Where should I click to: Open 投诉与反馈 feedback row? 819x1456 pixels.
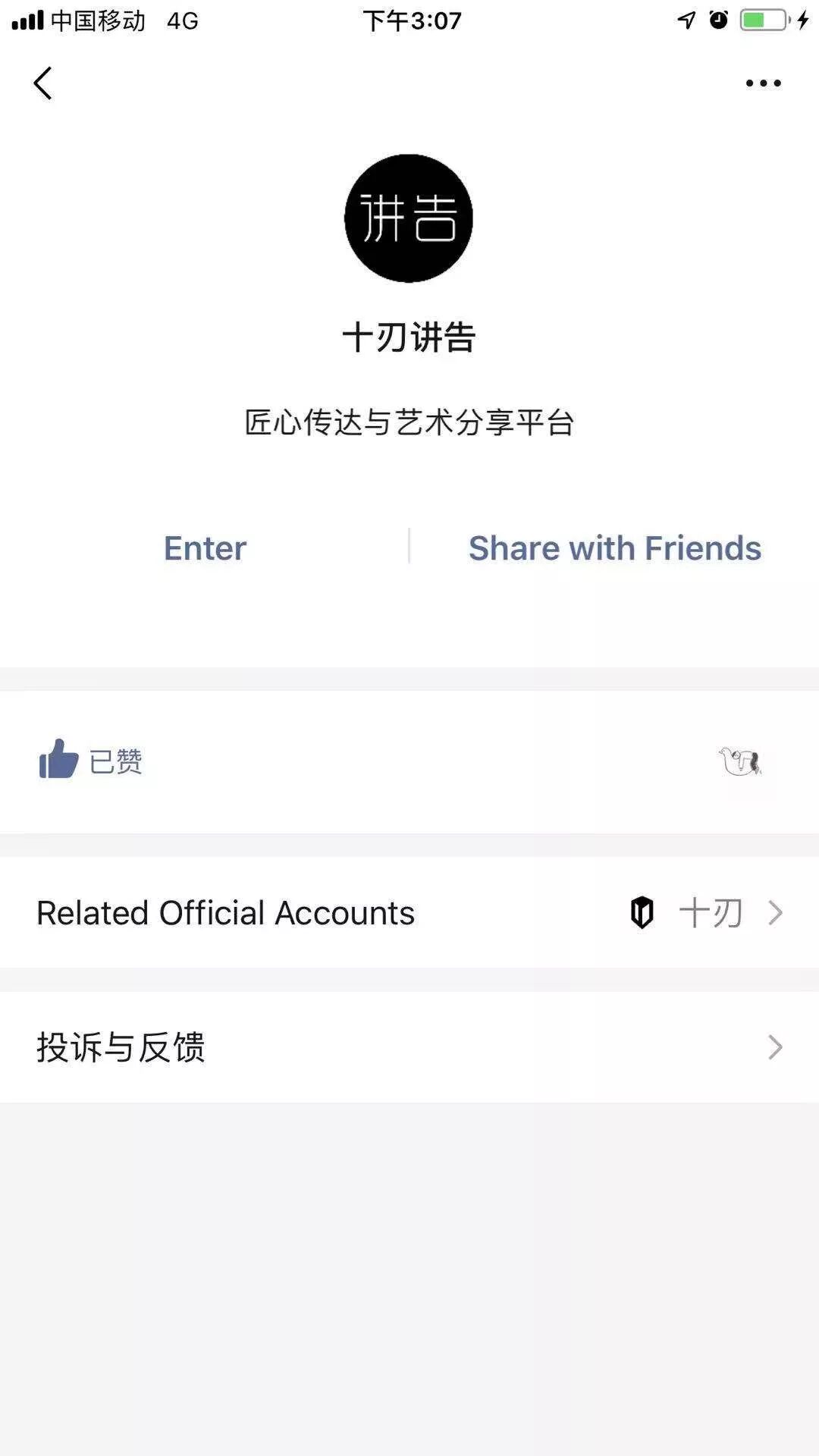coord(409,1047)
